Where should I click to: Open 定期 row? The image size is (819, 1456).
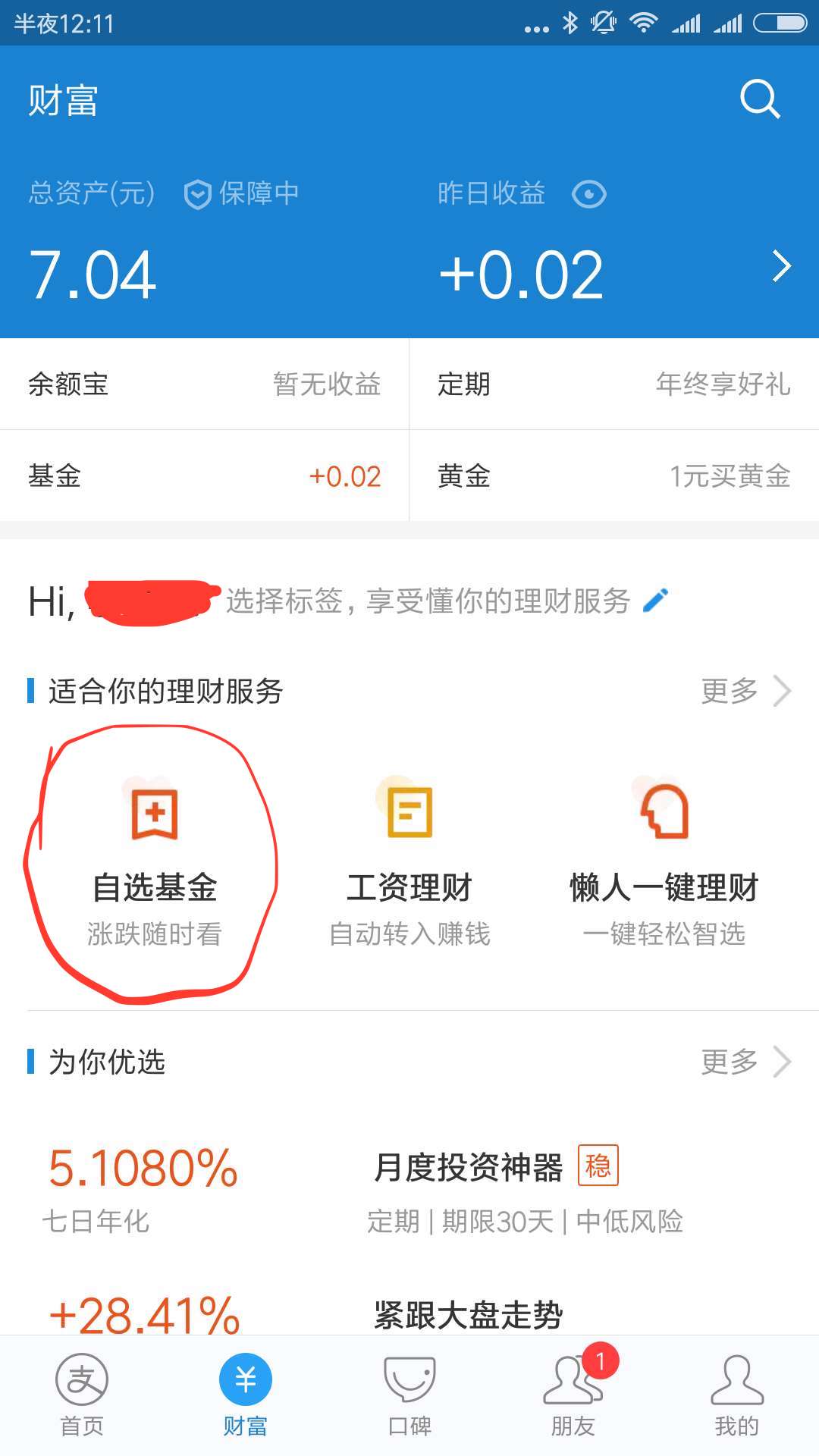[x=614, y=384]
